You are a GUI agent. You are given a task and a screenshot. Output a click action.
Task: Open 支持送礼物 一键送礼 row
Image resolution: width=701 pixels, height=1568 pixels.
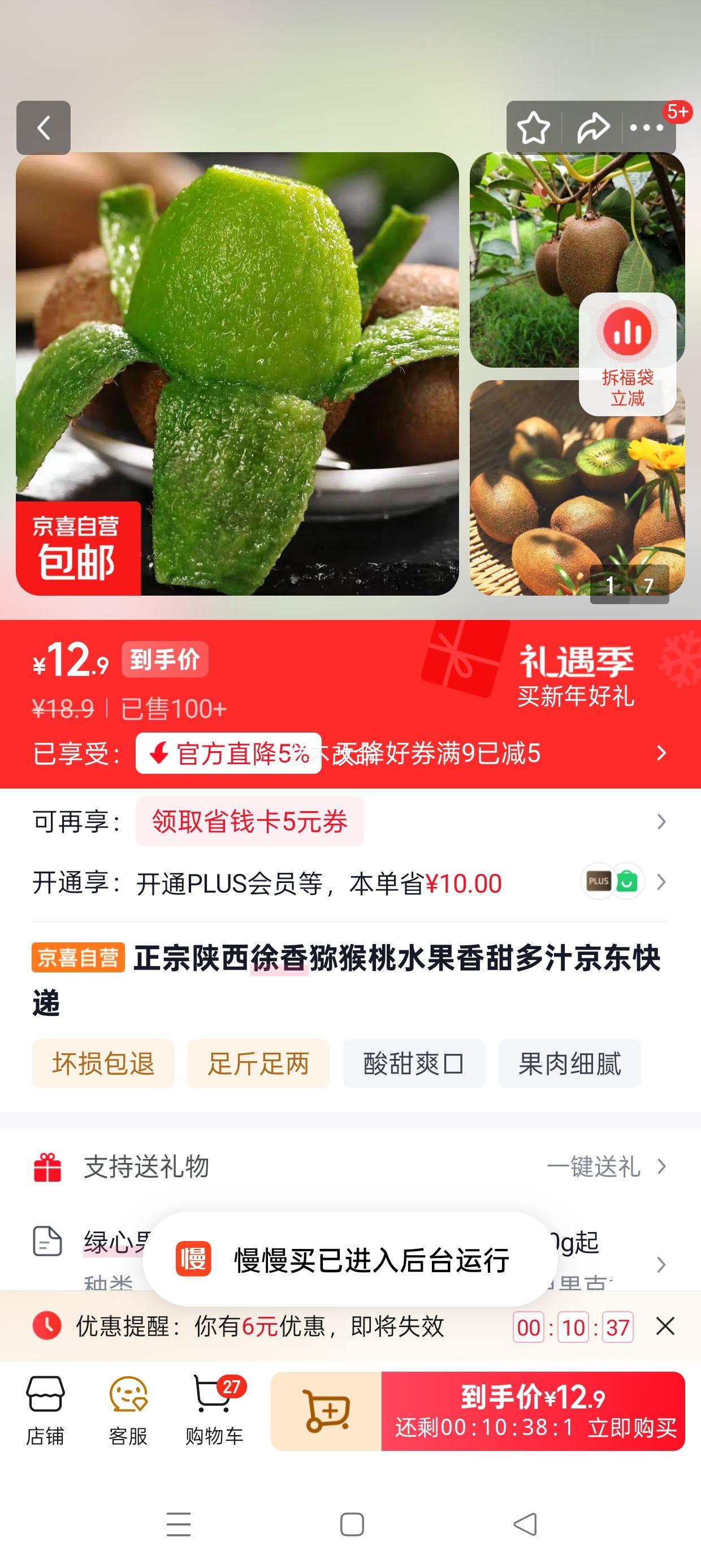coord(350,1167)
